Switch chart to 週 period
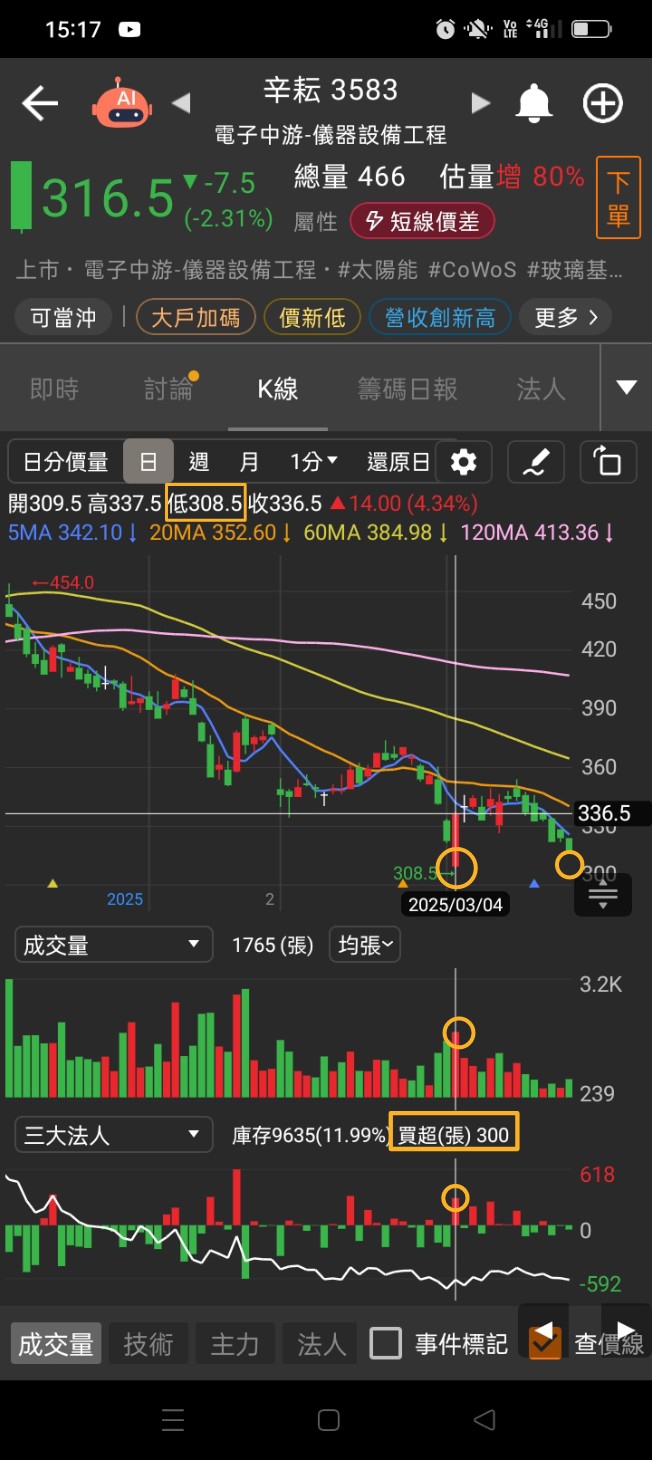The width and height of the screenshot is (652, 1460). click(198, 462)
